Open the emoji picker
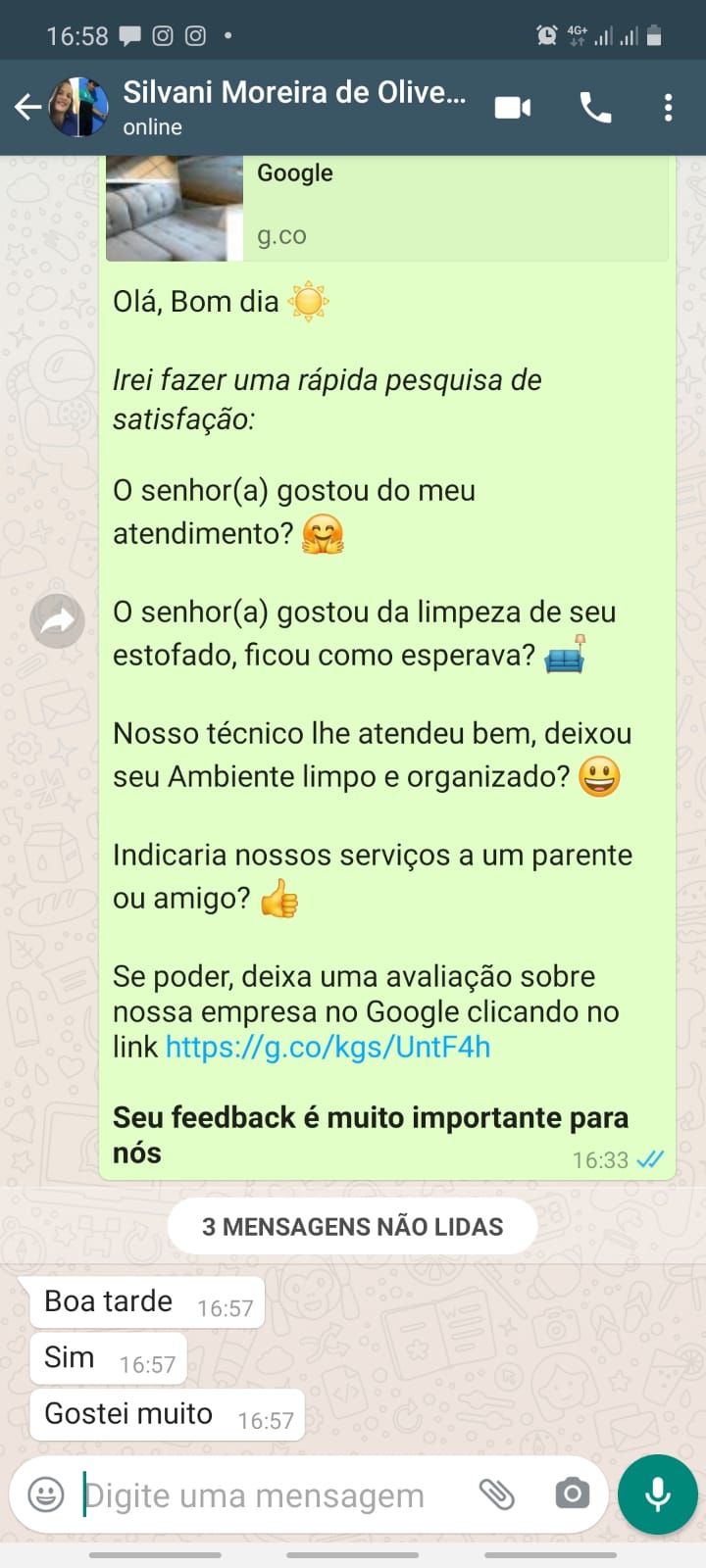The height and width of the screenshot is (1568, 706). (x=46, y=1494)
